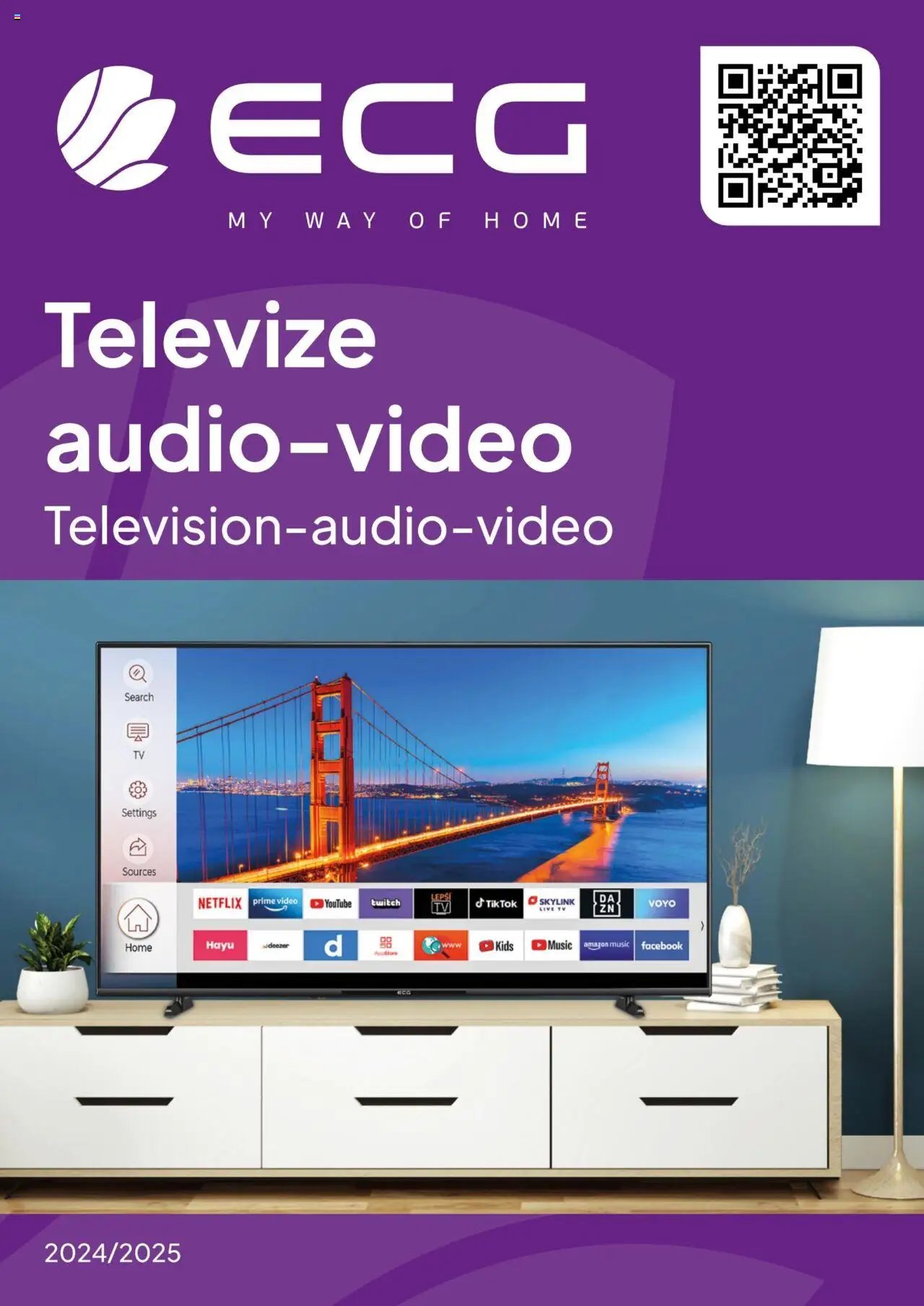The image size is (924, 1306).
Task: Open Prime Video
Action: [x=276, y=902]
